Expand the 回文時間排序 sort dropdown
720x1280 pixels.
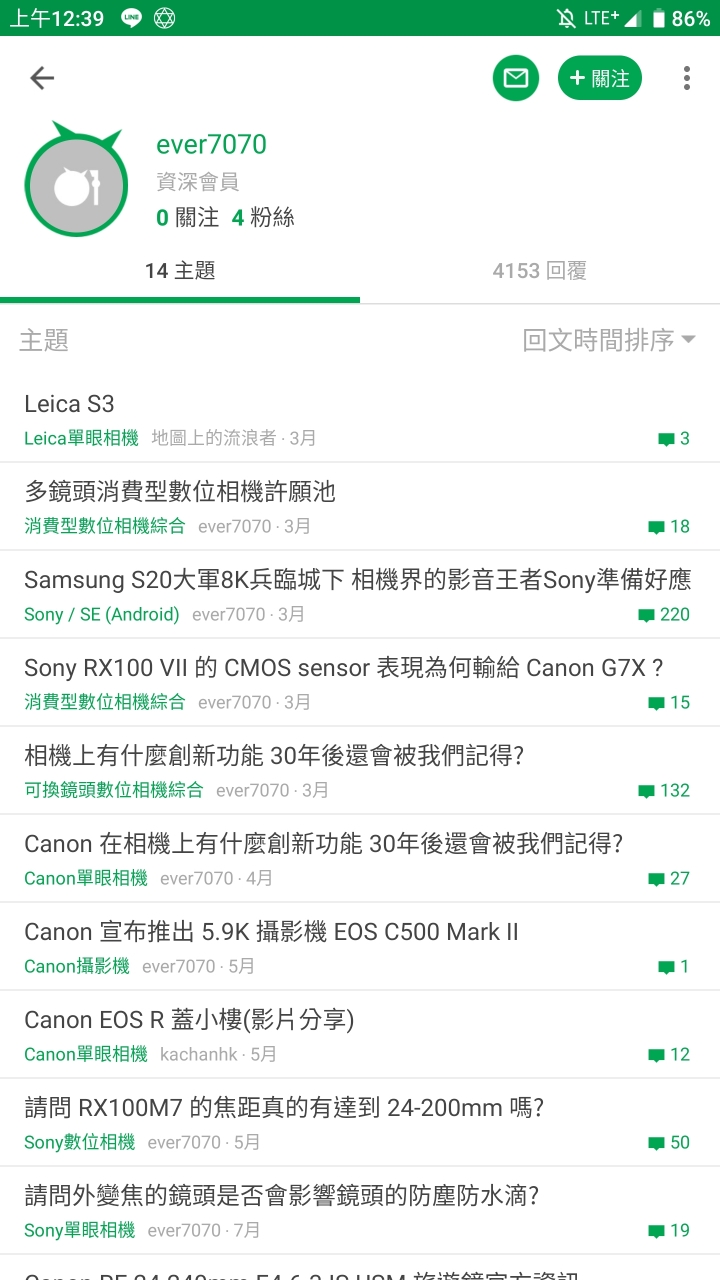pos(609,340)
